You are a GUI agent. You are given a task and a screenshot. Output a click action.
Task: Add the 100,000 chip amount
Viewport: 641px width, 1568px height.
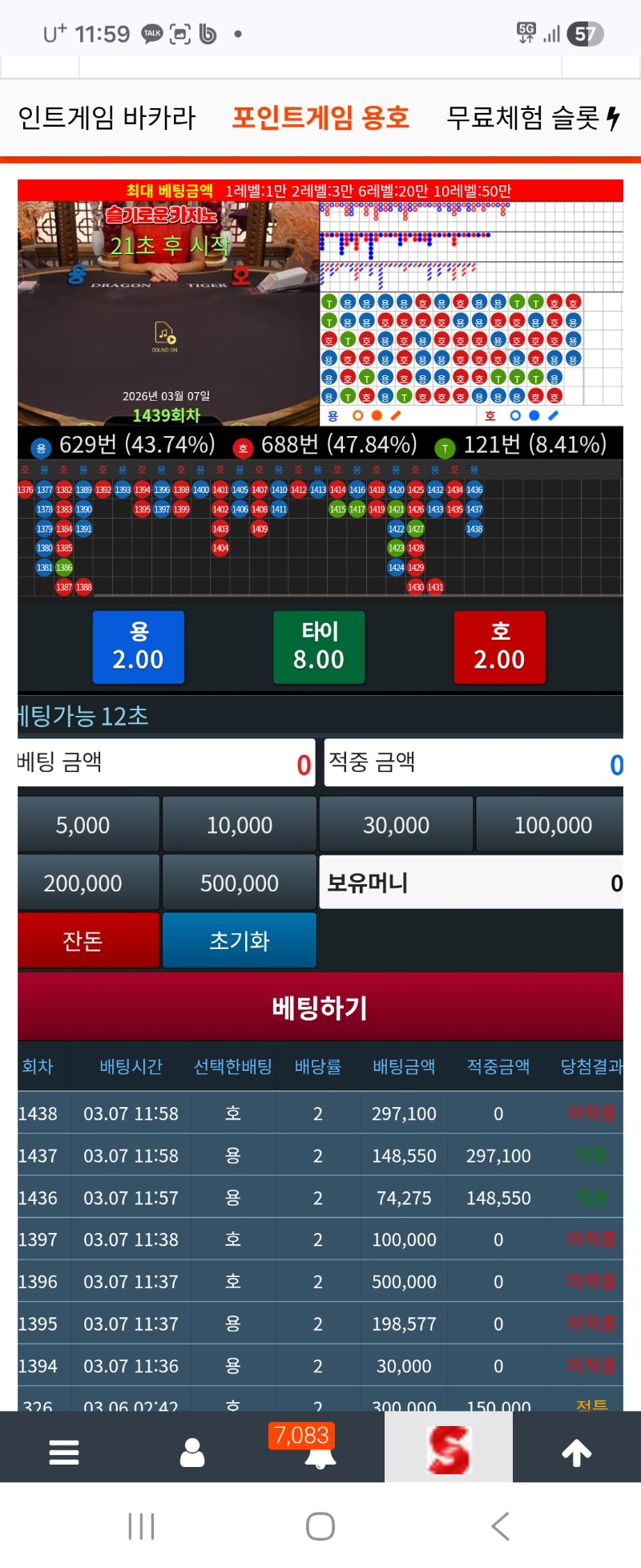click(552, 825)
